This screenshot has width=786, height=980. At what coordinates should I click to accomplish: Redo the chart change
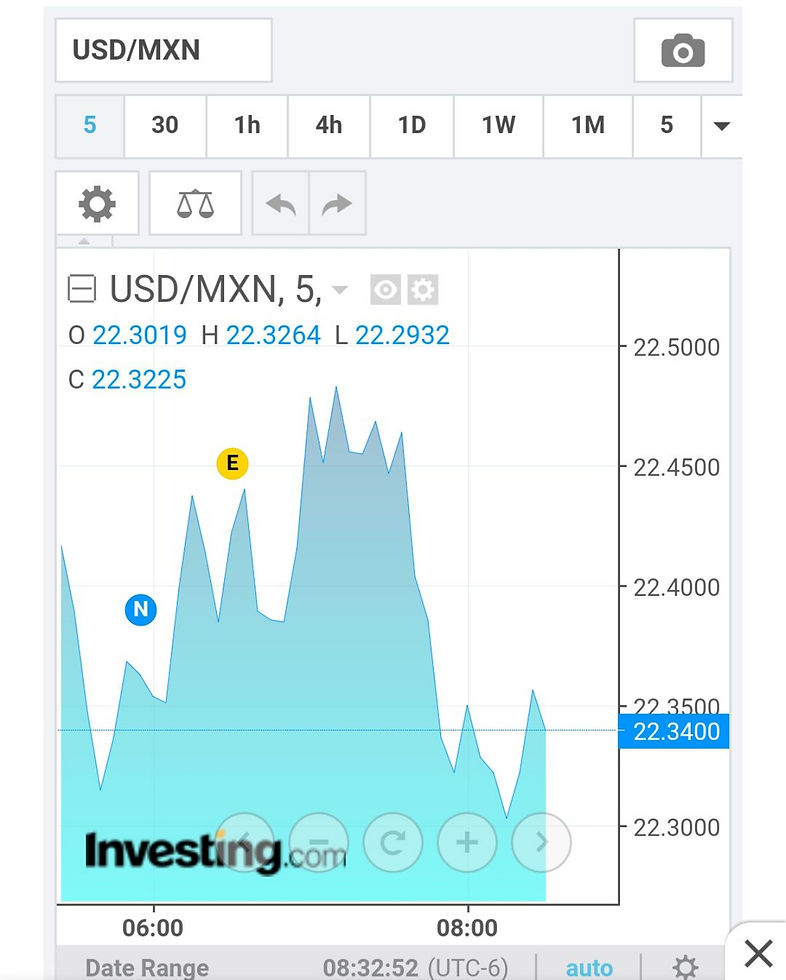pyautogui.click(x=337, y=204)
